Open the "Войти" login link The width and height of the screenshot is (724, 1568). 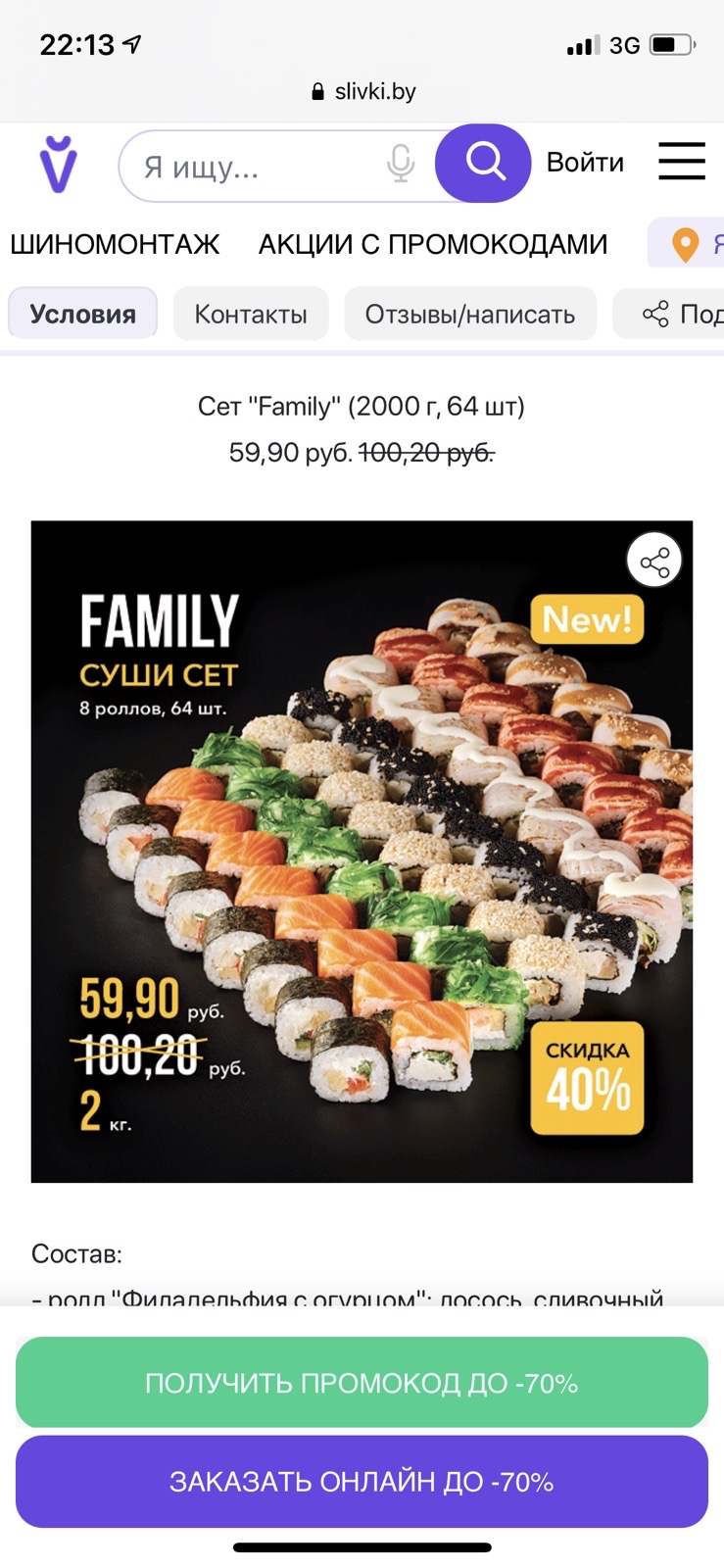[x=585, y=163]
